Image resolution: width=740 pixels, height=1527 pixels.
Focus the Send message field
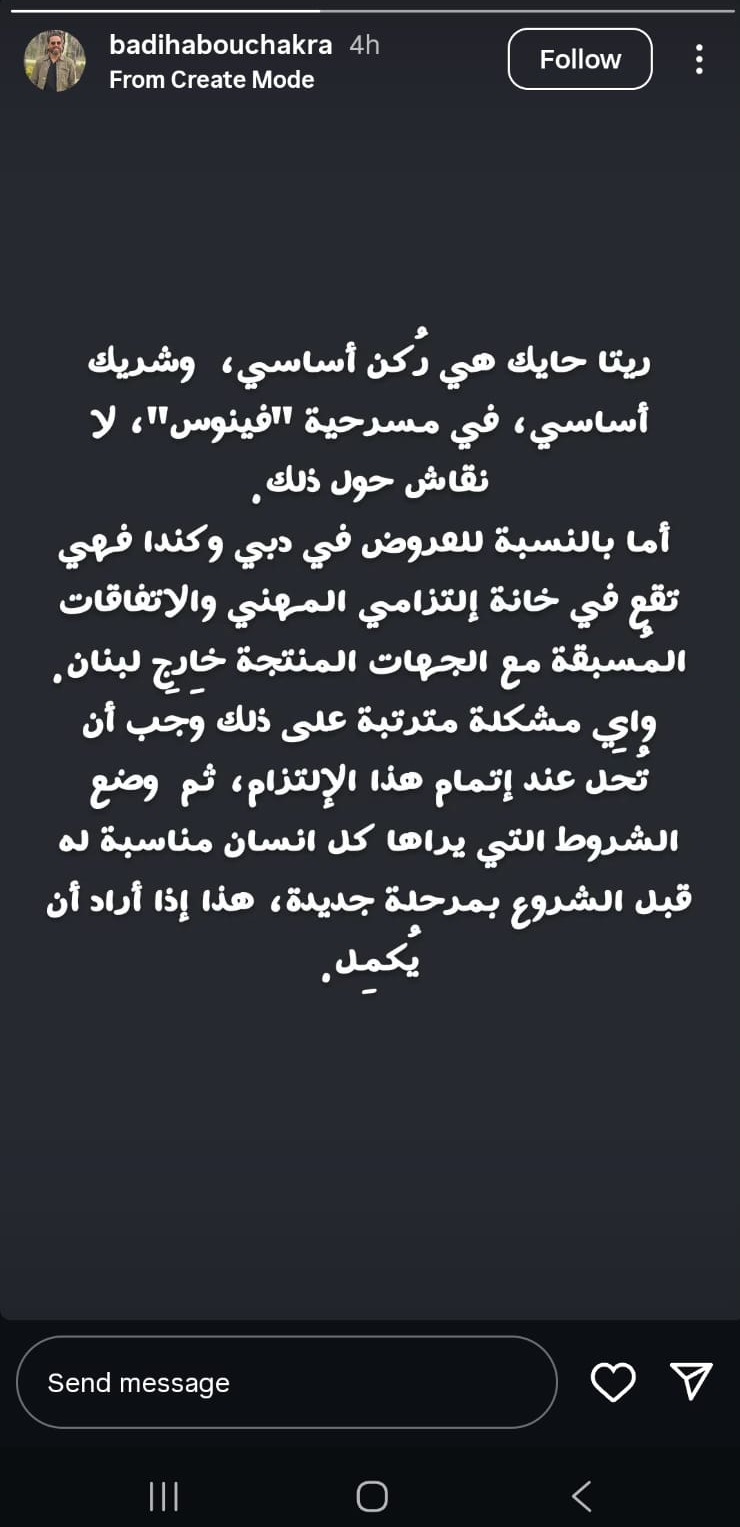(287, 1382)
